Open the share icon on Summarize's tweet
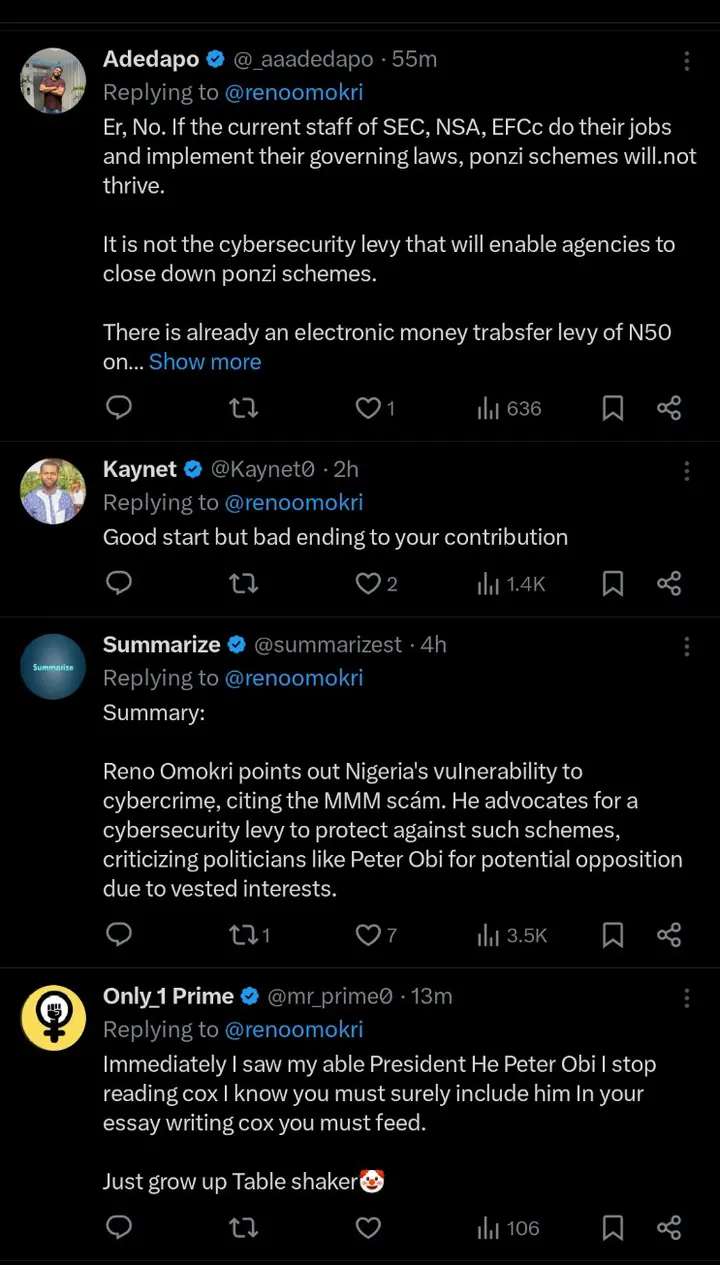Screen dimensions: 720x1265 point(669,935)
